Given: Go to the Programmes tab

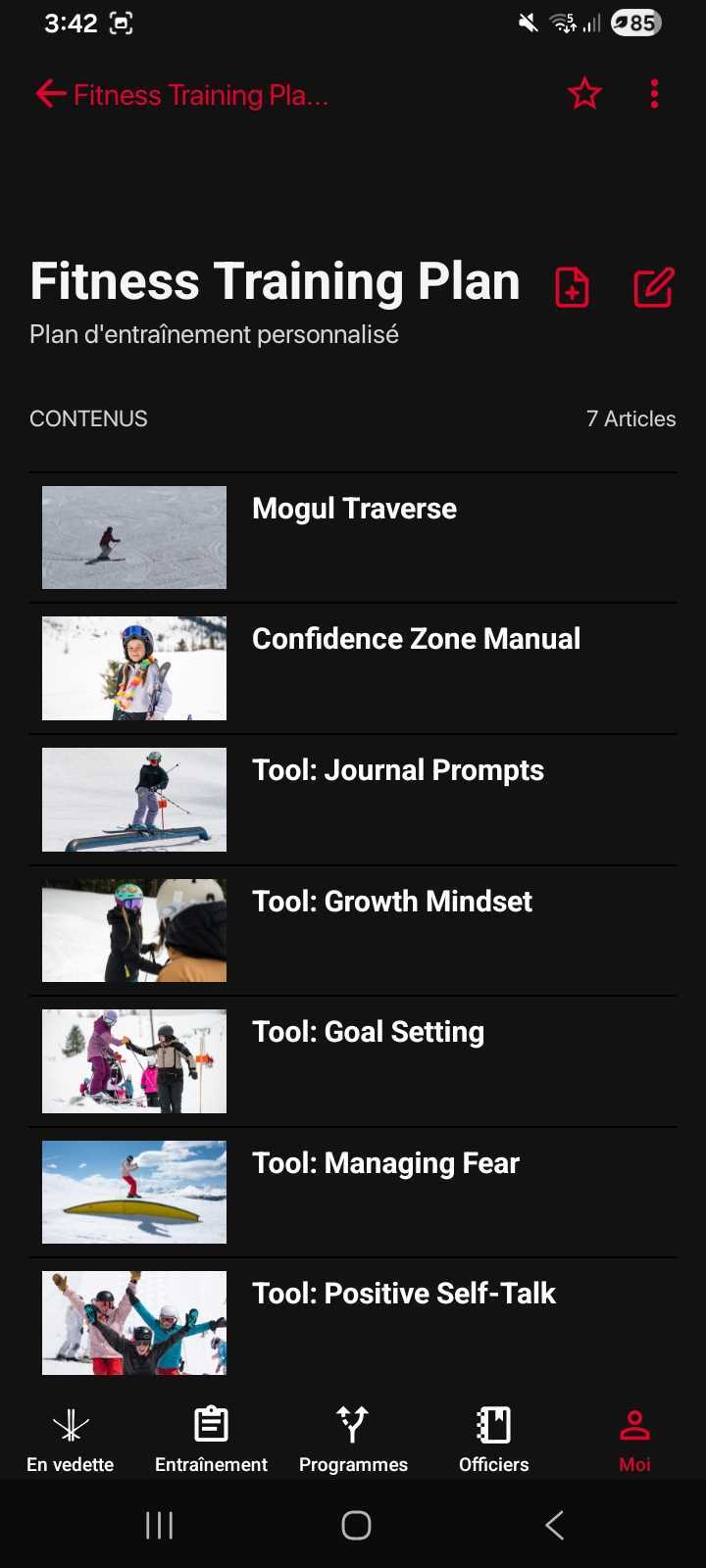Looking at the screenshot, I should [353, 1439].
